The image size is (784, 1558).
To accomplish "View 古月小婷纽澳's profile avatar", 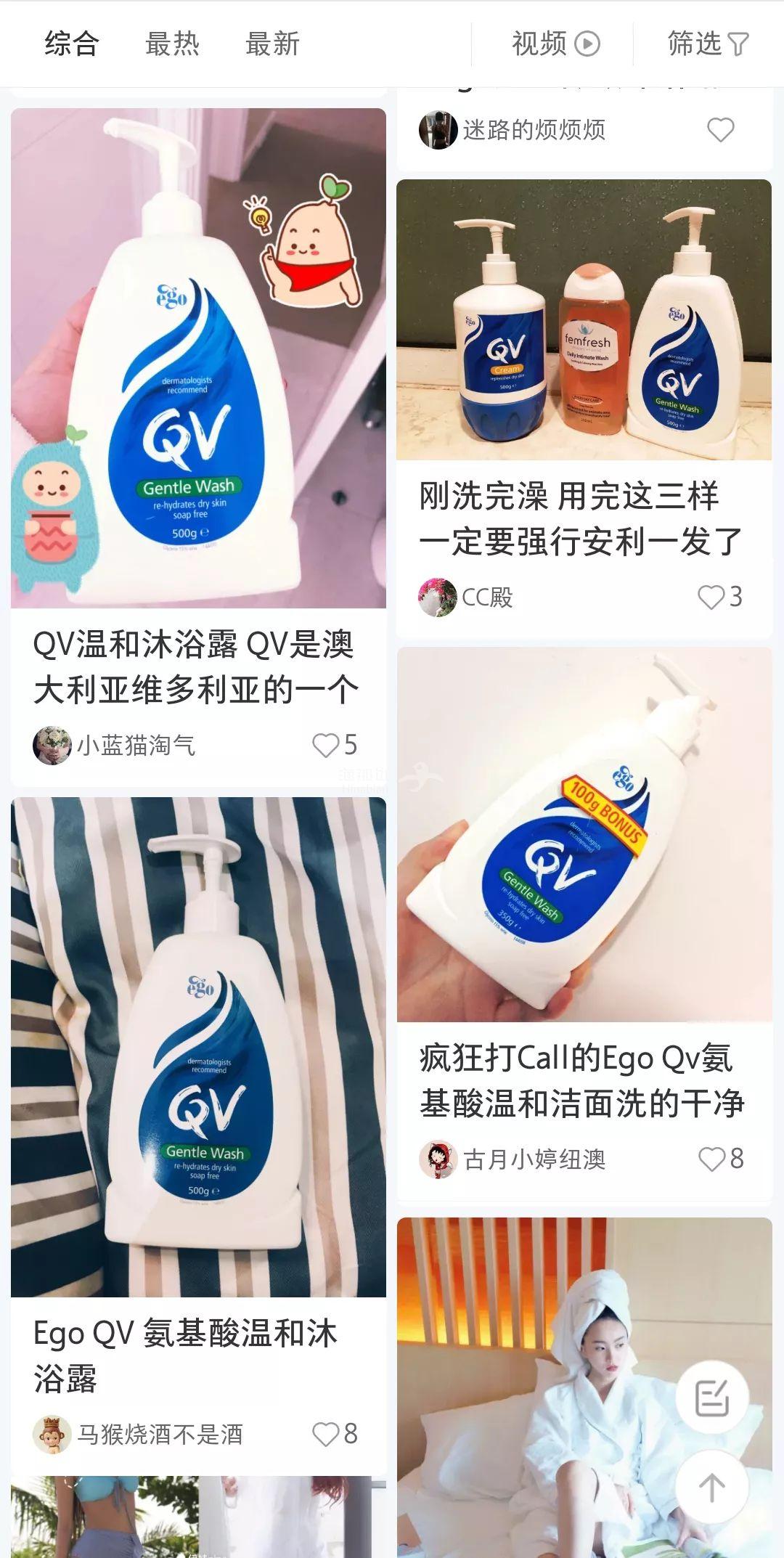I will [x=438, y=1159].
